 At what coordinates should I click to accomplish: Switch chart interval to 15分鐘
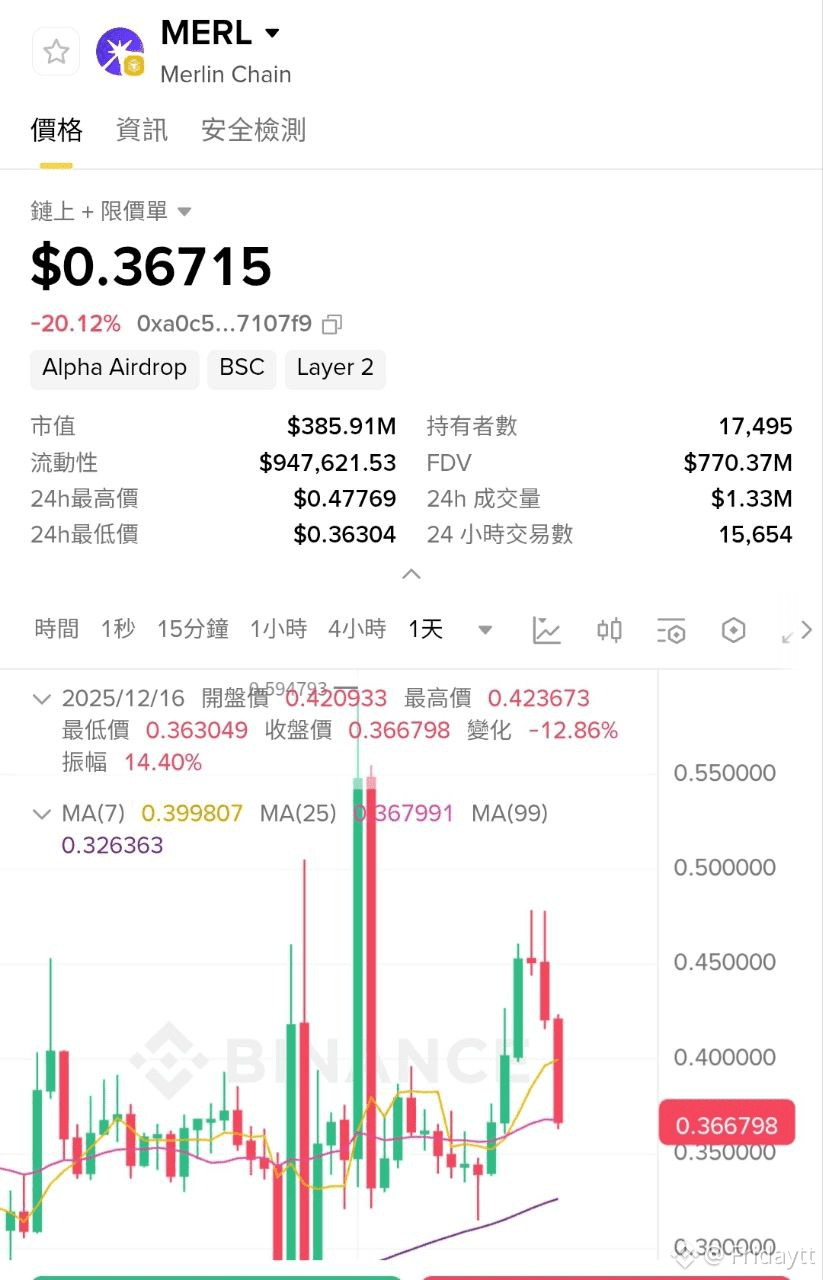click(192, 629)
